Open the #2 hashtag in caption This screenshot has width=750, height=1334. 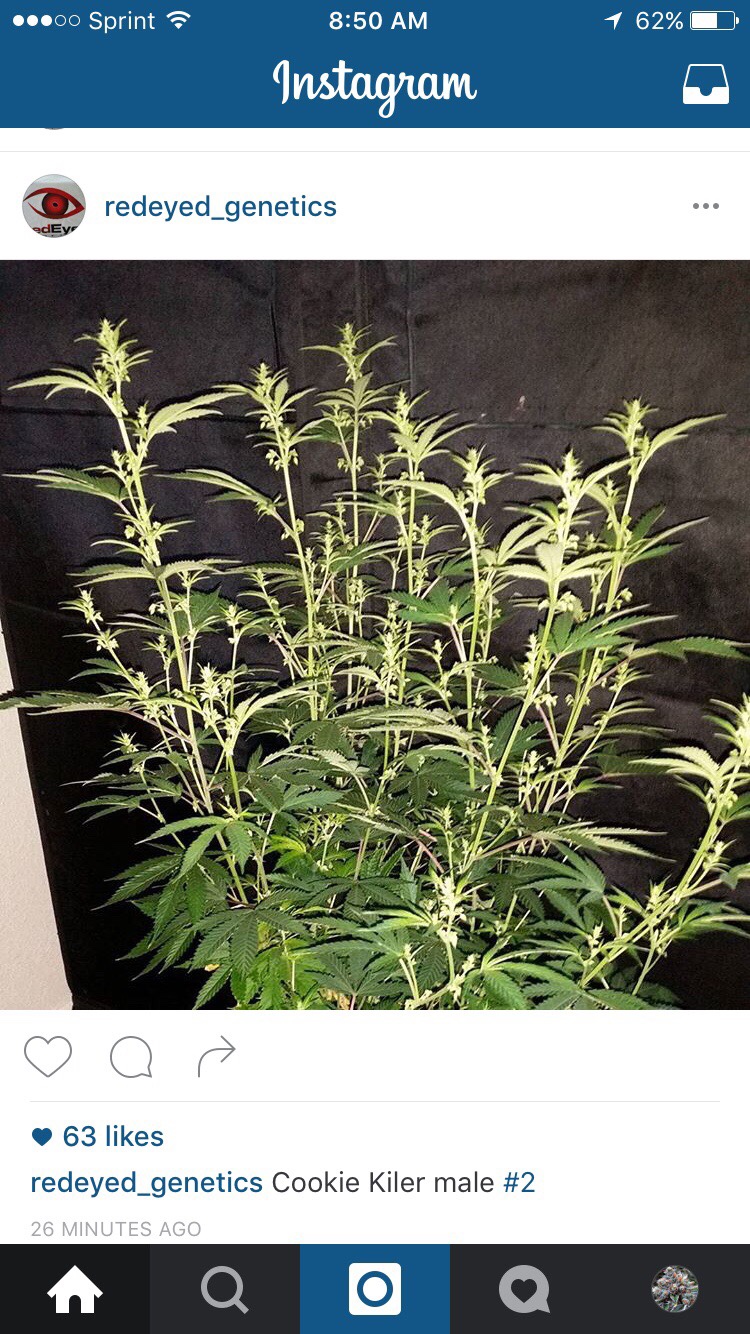coord(519,1183)
